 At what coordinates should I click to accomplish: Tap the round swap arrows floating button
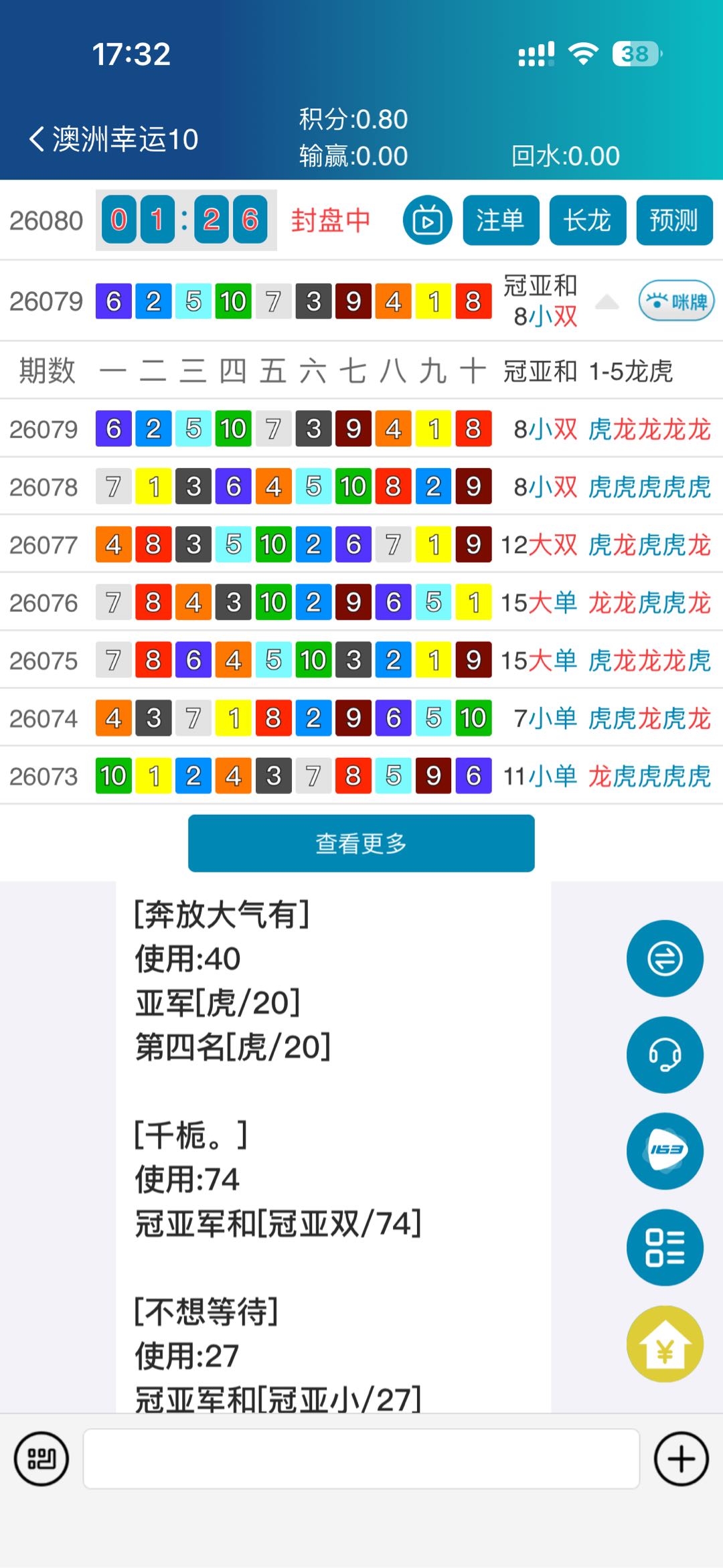(665, 959)
